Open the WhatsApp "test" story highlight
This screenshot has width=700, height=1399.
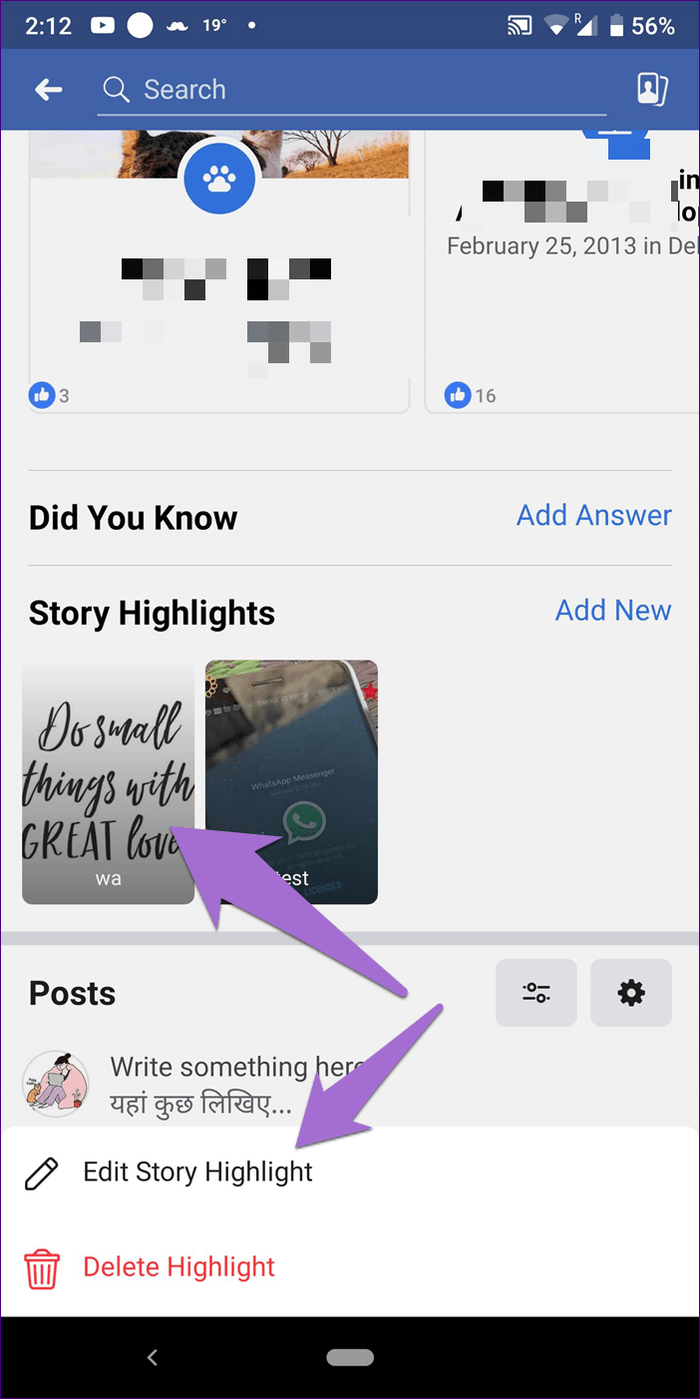[x=292, y=782]
